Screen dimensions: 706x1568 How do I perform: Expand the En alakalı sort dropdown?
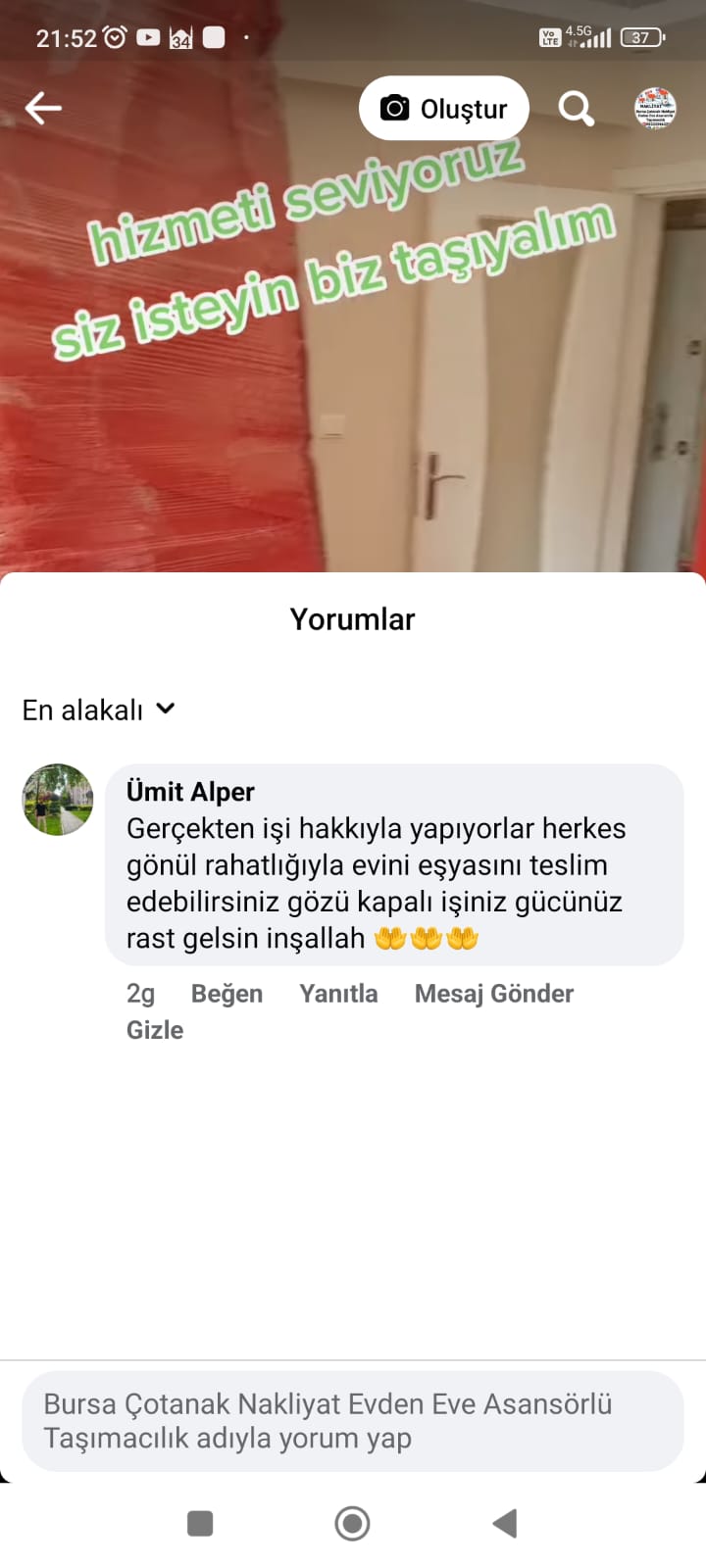tap(99, 710)
